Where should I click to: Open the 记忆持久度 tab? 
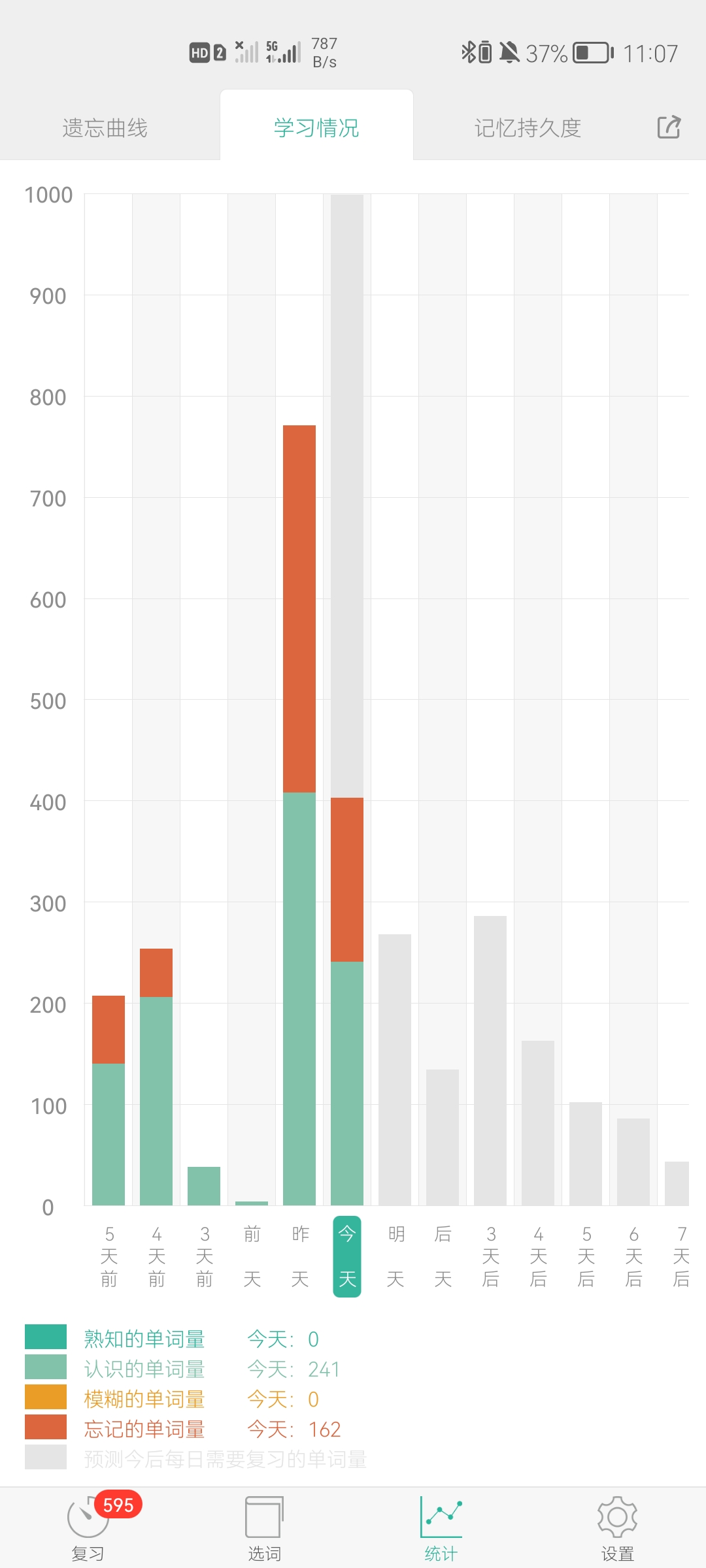coord(528,128)
